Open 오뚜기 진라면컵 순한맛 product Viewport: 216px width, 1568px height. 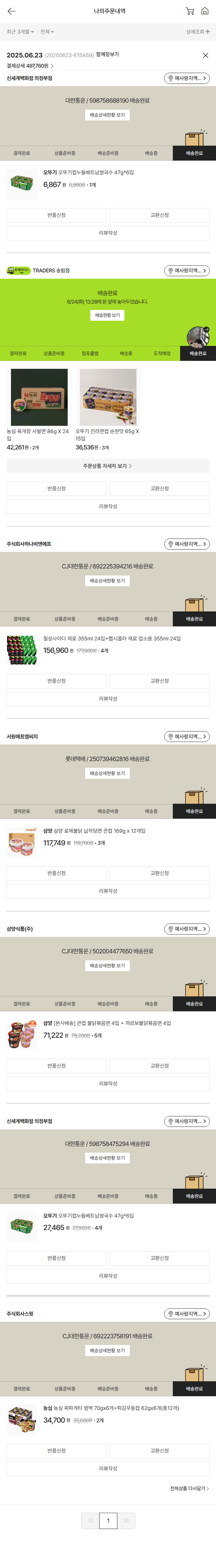(108, 397)
